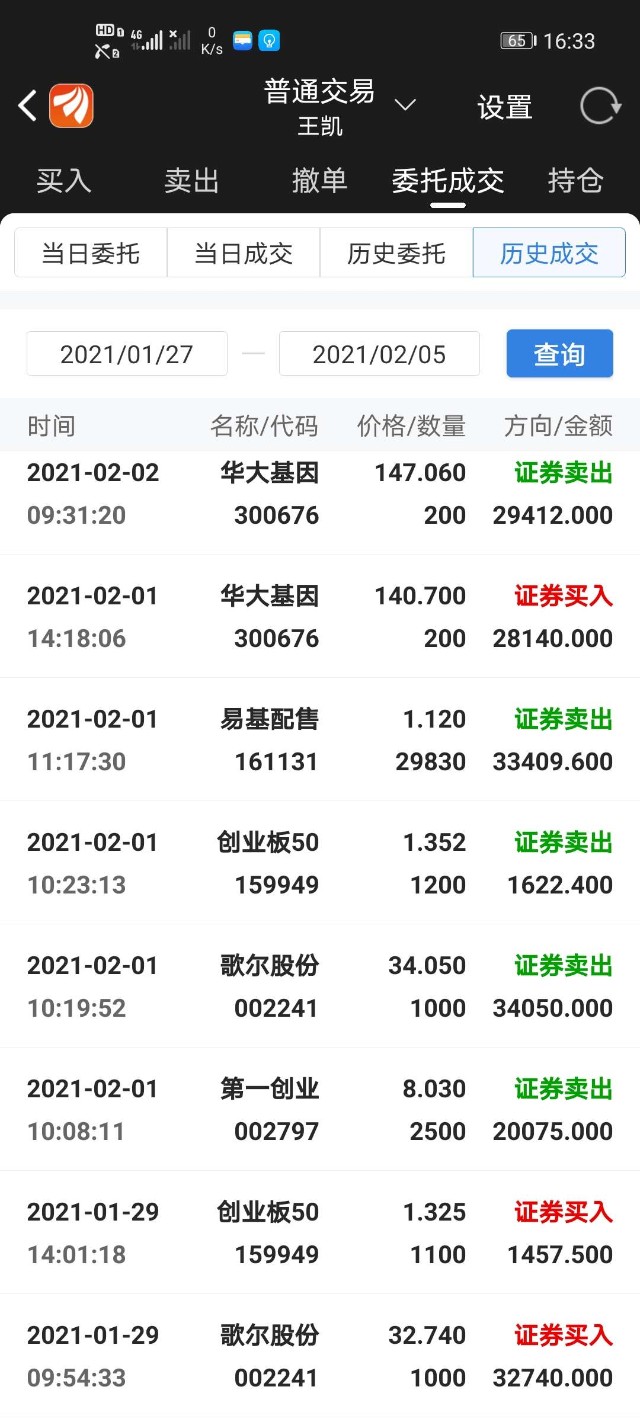
Task: Show 当日委托 orders
Action: 91,253
